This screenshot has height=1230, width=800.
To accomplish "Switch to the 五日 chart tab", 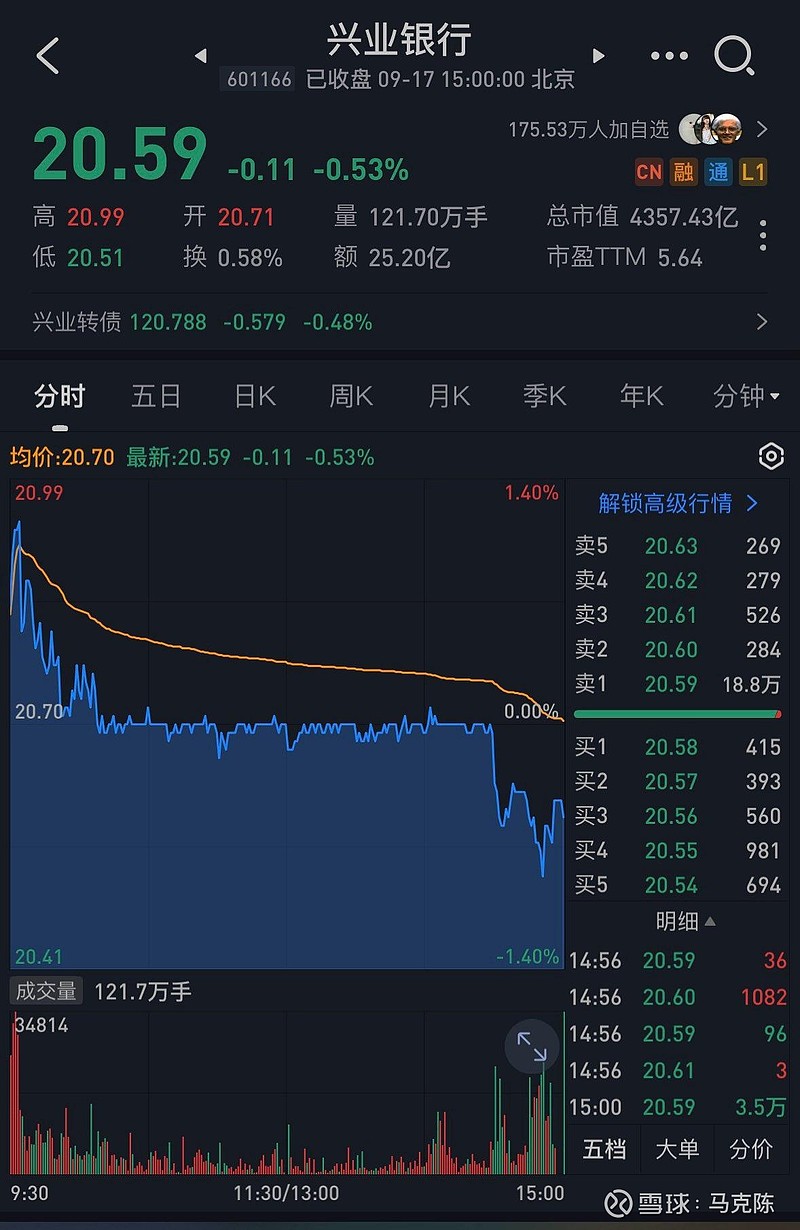I will [156, 397].
